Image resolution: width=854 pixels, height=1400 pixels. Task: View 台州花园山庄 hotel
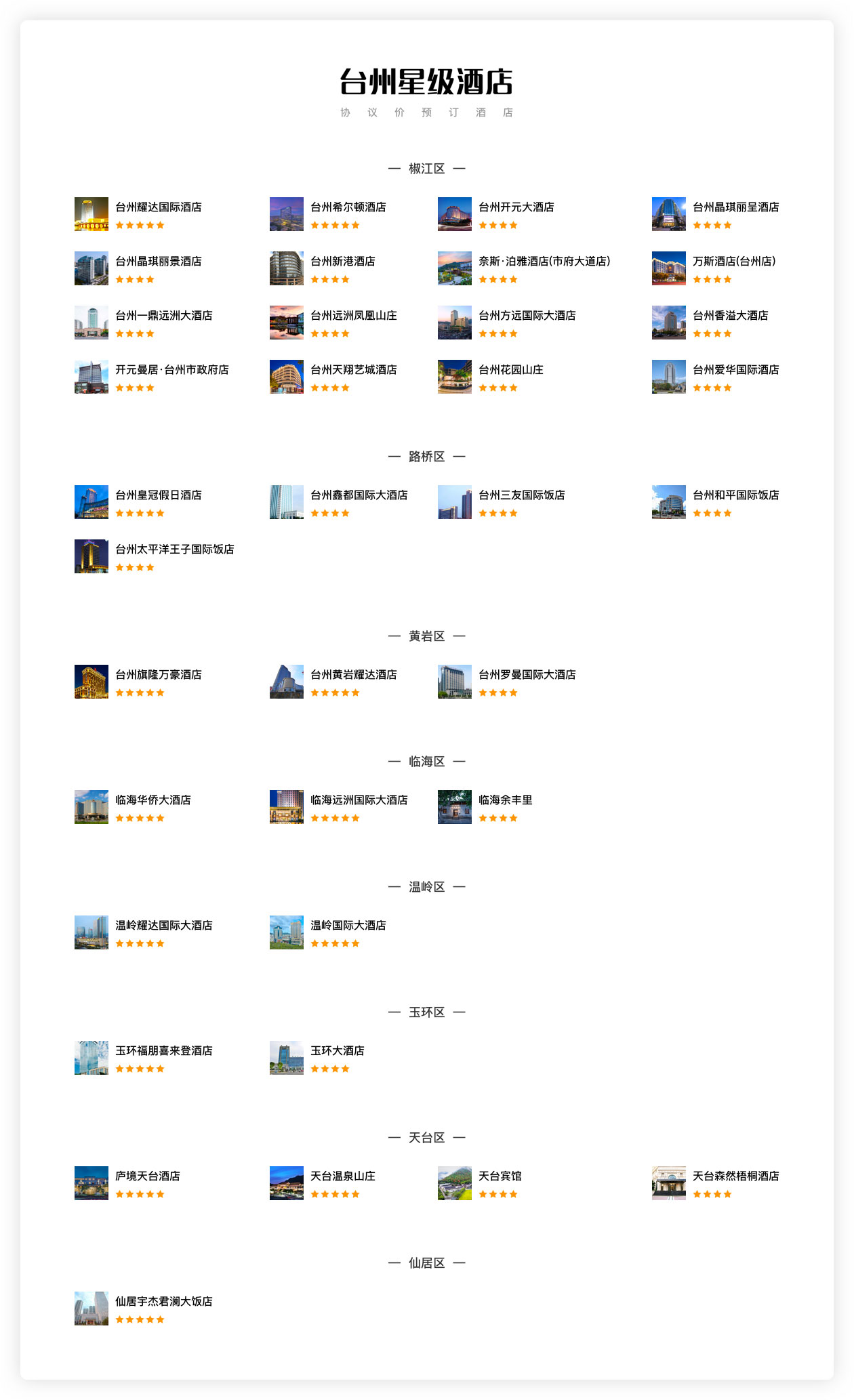(510, 370)
